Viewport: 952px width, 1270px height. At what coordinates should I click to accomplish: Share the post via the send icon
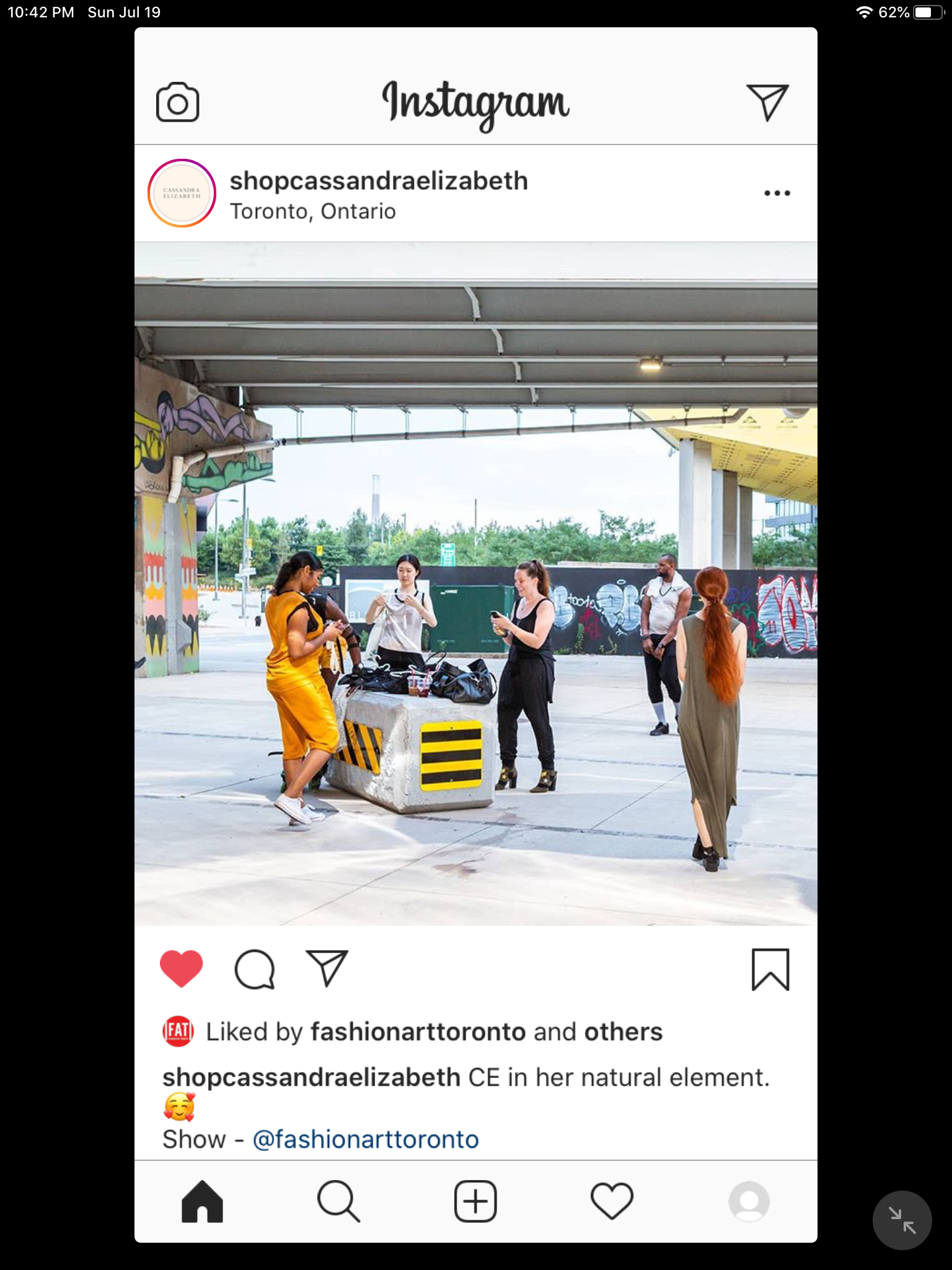327,968
